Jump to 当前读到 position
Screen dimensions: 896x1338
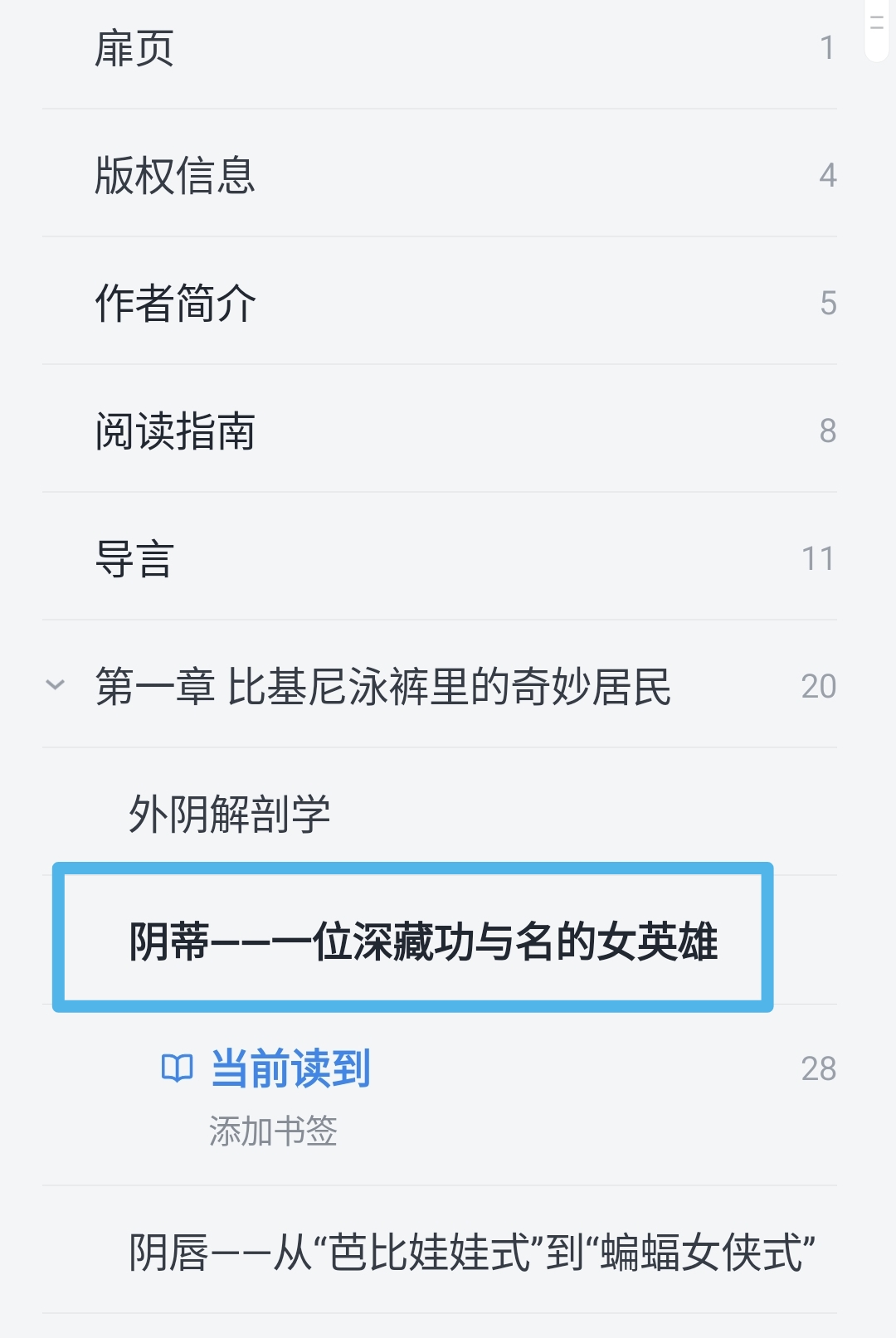(290, 1068)
